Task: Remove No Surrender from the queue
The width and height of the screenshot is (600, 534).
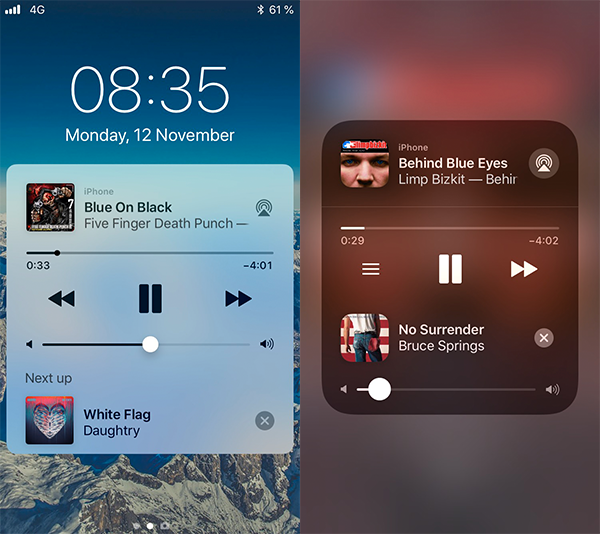Action: pos(543,338)
